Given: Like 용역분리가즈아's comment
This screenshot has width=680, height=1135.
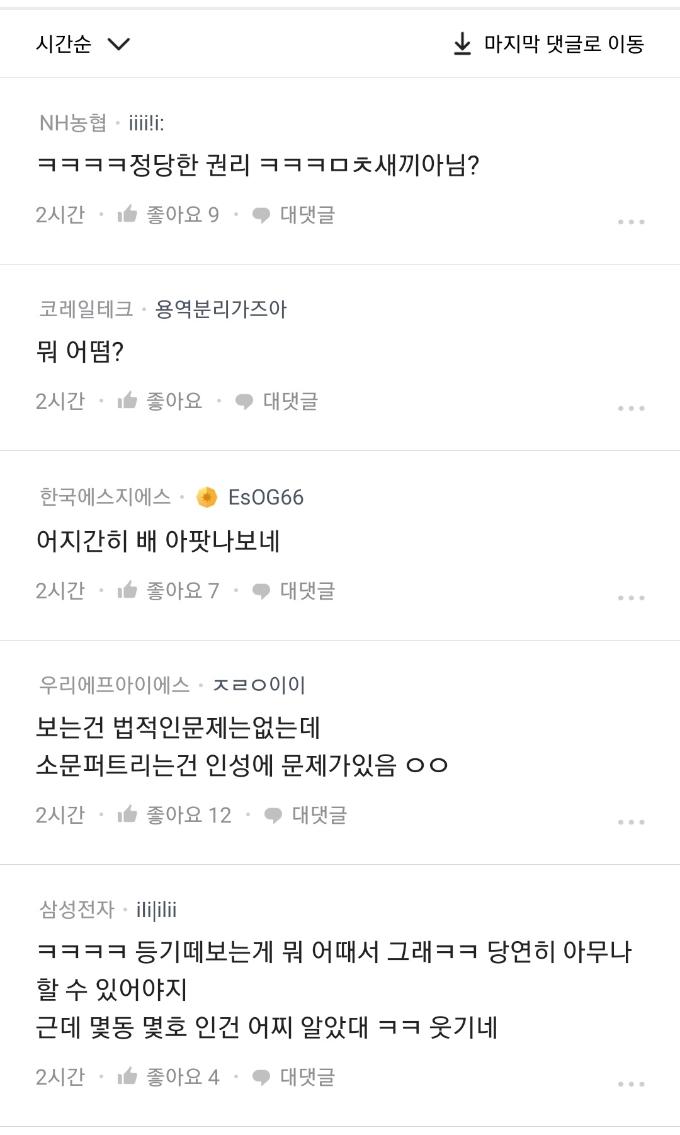Looking at the screenshot, I should tap(159, 401).
